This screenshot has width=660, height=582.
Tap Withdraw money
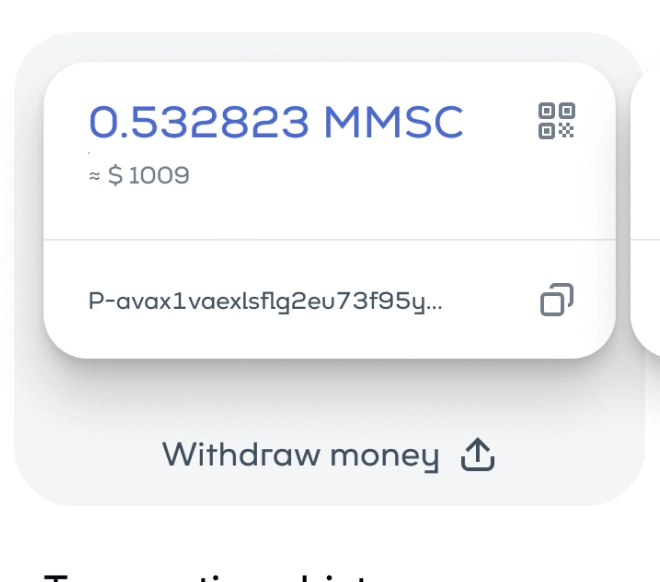pos(329,455)
